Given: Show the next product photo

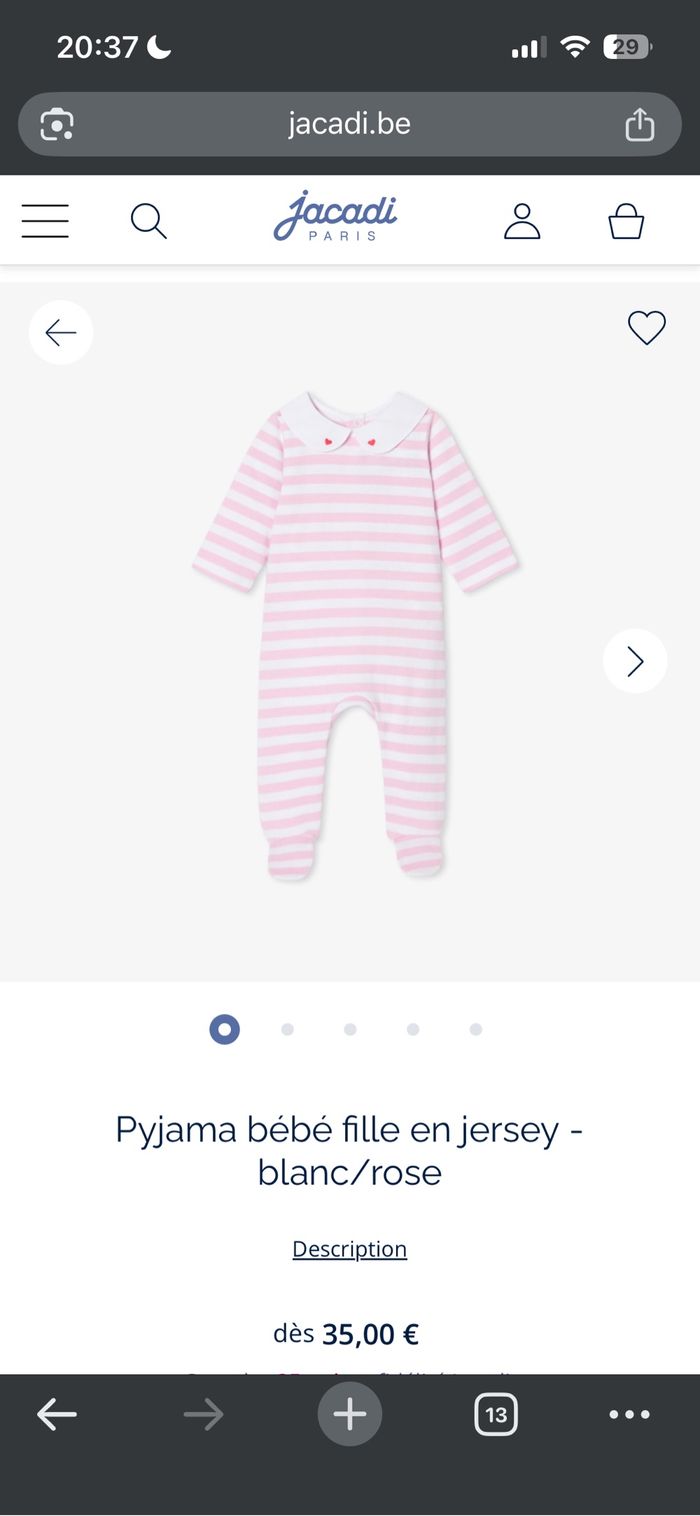Looking at the screenshot, I should 634,661.
